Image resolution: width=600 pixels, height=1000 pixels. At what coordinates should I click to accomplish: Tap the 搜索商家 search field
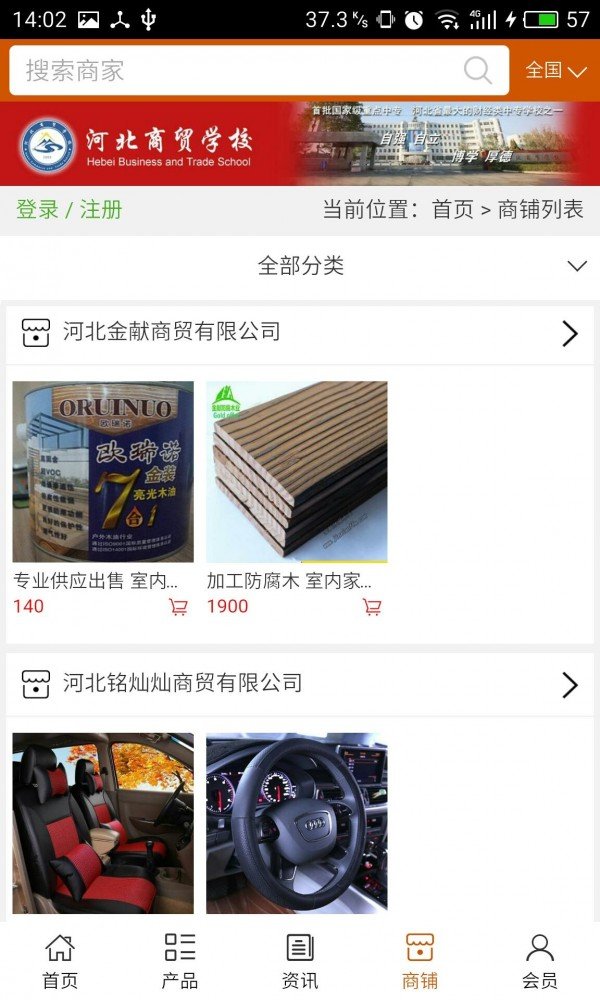[240, 71]
